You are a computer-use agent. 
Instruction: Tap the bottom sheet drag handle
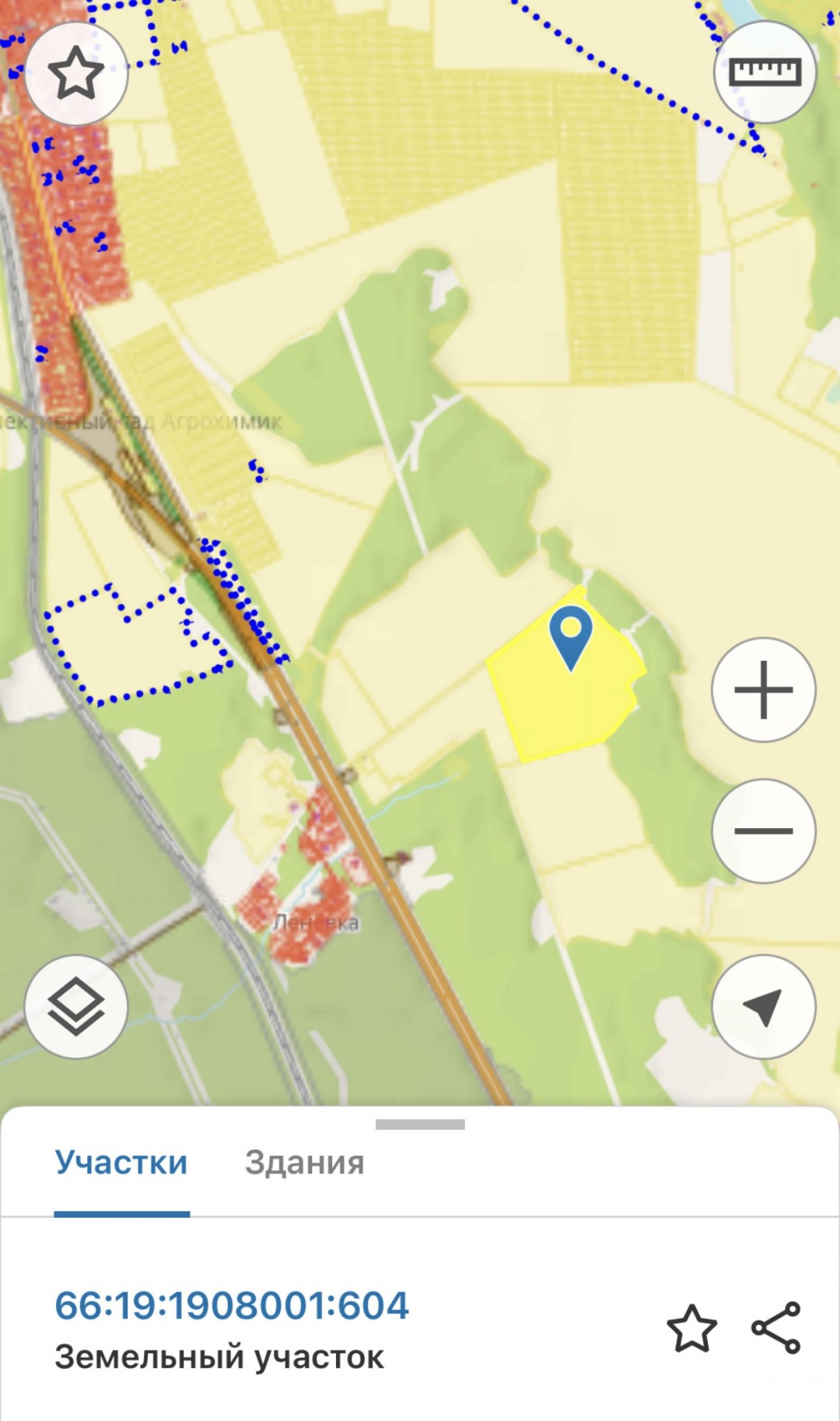pos(420,1125)
